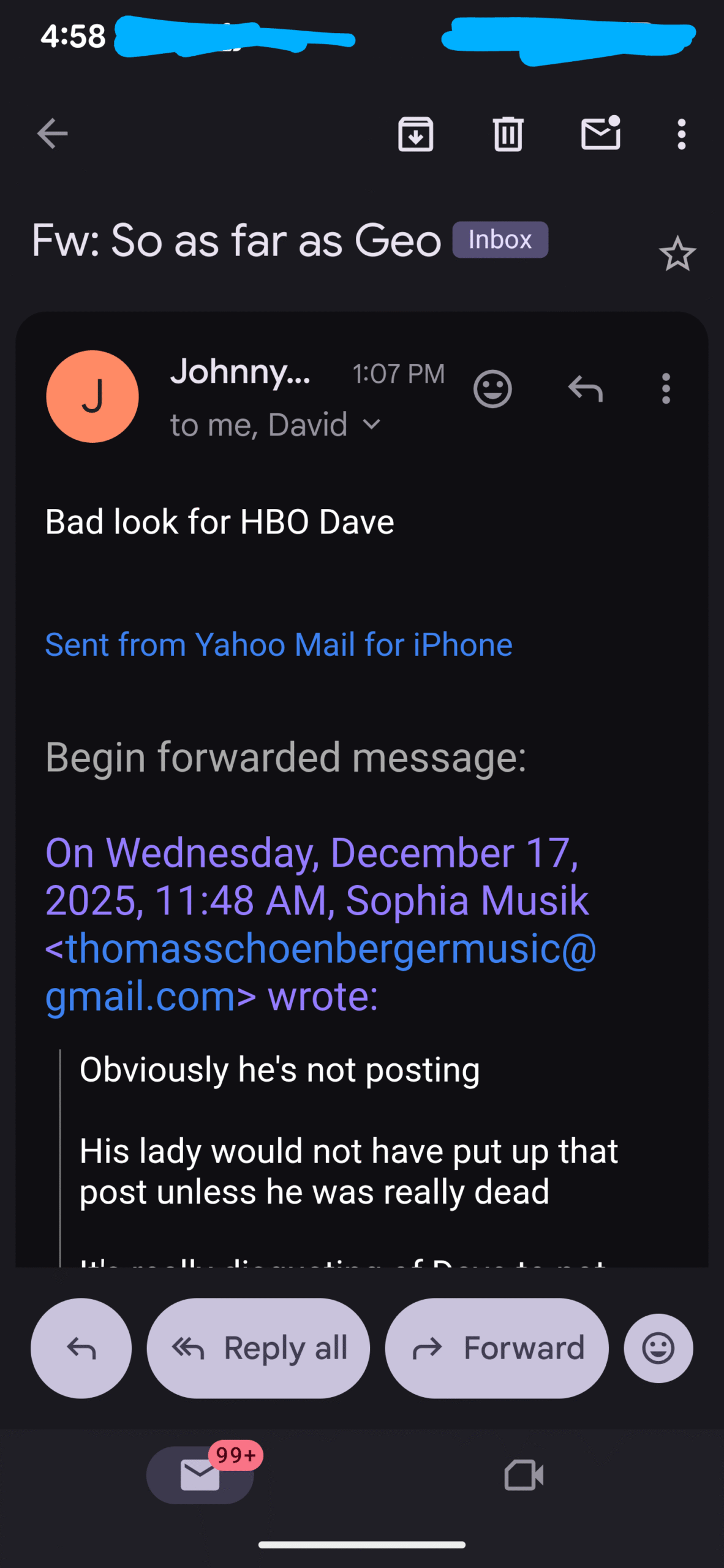
Task: Open the "Sent from Yahoo Mail for iPhone" link
Action: [279, 645]
